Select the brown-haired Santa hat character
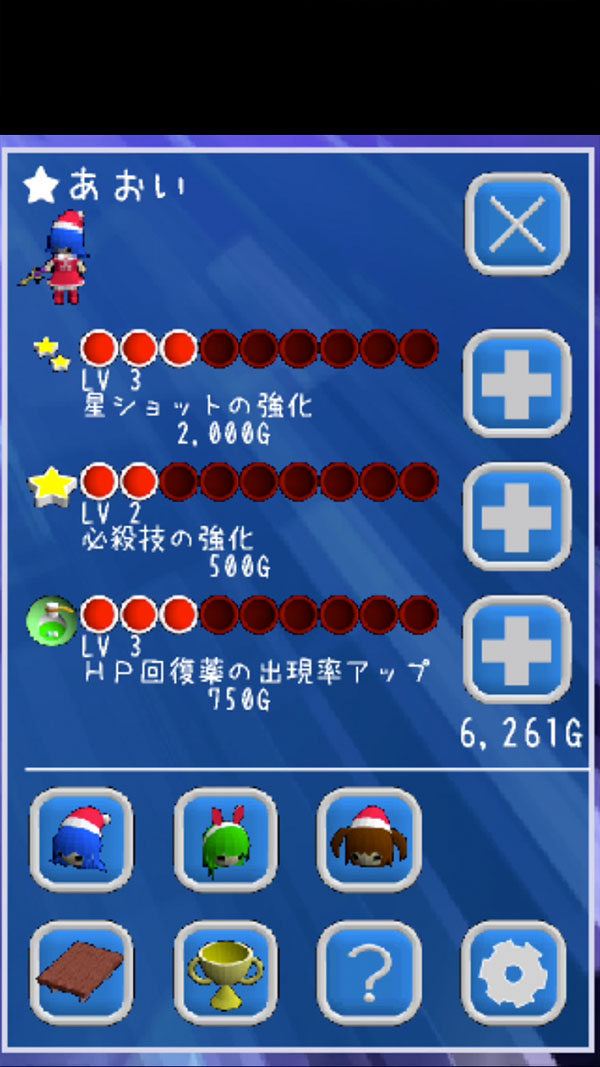The height and width of the screenshot is (1067, 600). tap(369, 840)
